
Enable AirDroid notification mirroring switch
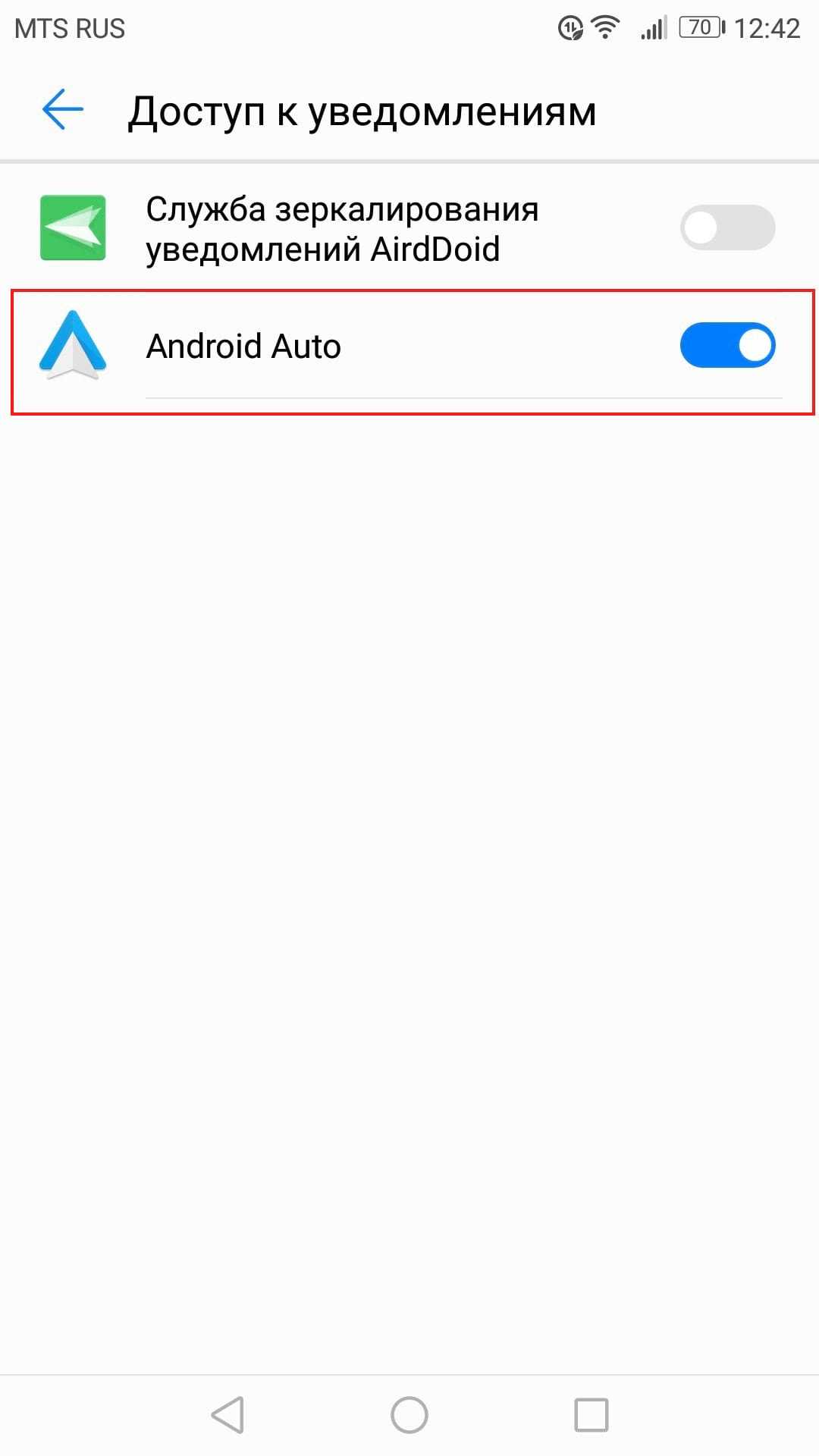point(726,227)
